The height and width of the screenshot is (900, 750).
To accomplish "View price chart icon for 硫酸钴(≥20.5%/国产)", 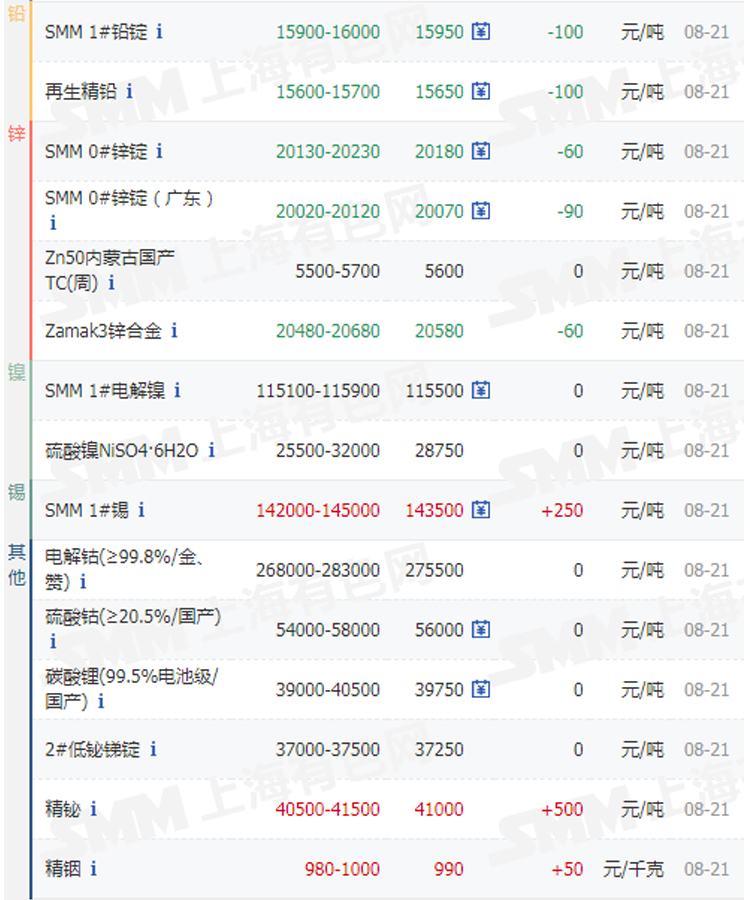I will click(x=481, y=630).
